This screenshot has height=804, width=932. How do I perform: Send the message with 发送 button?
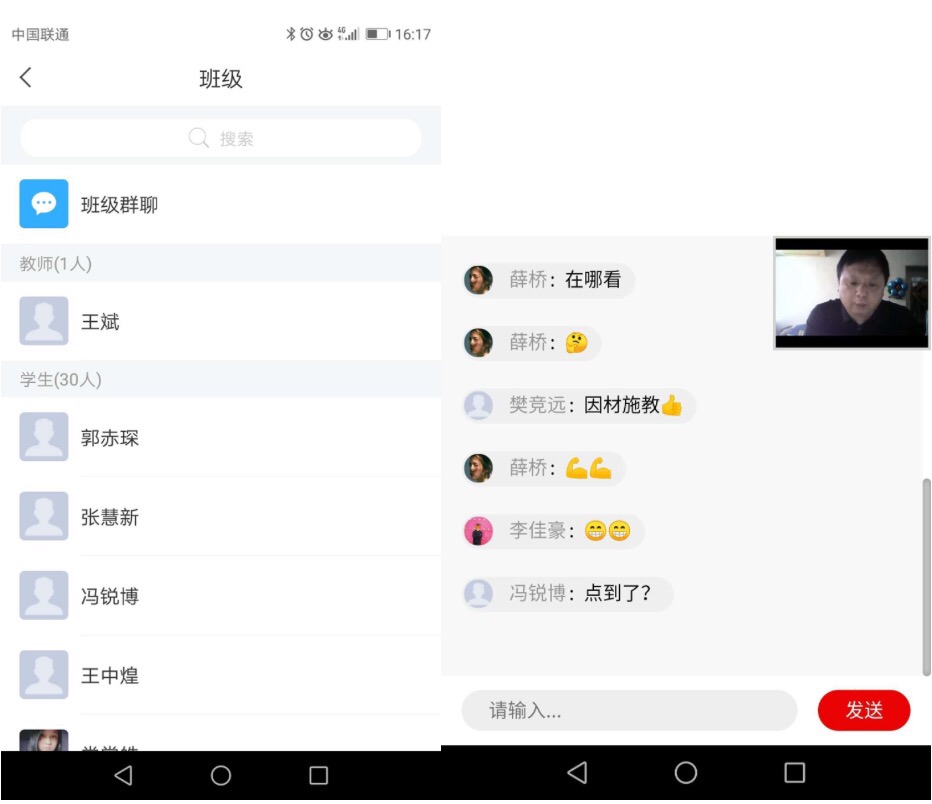864,711
